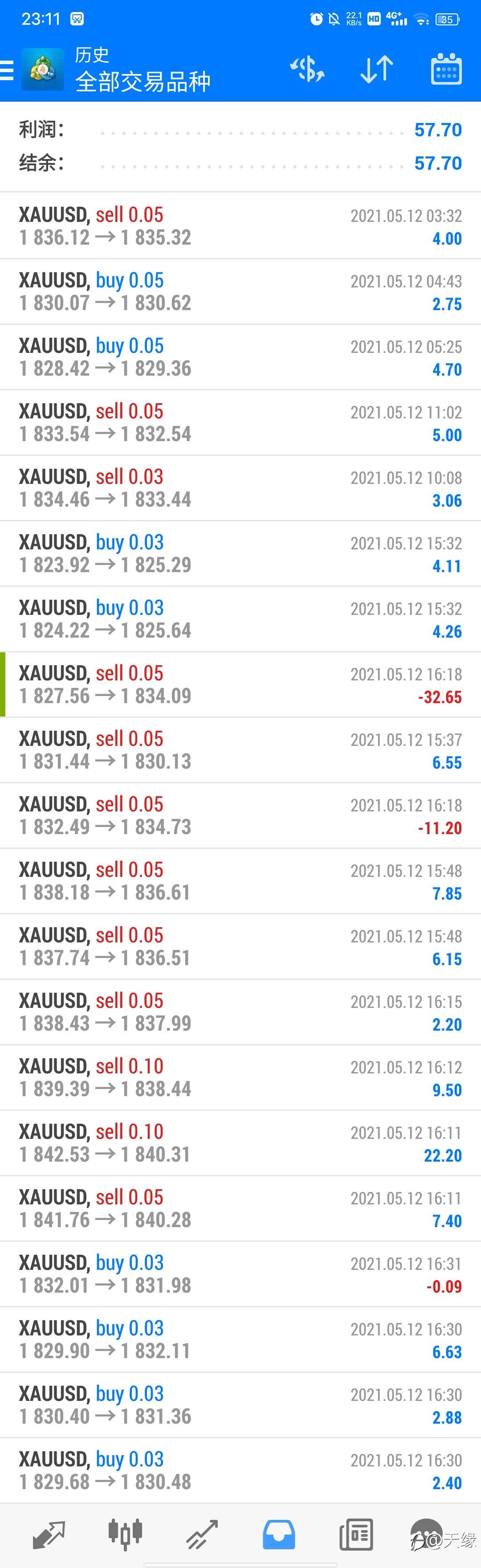Image resolution: width=481 pixels, height=1568 pixels.
Task: Open the sell trade with -11.20 loss
Action: point(240,815)
